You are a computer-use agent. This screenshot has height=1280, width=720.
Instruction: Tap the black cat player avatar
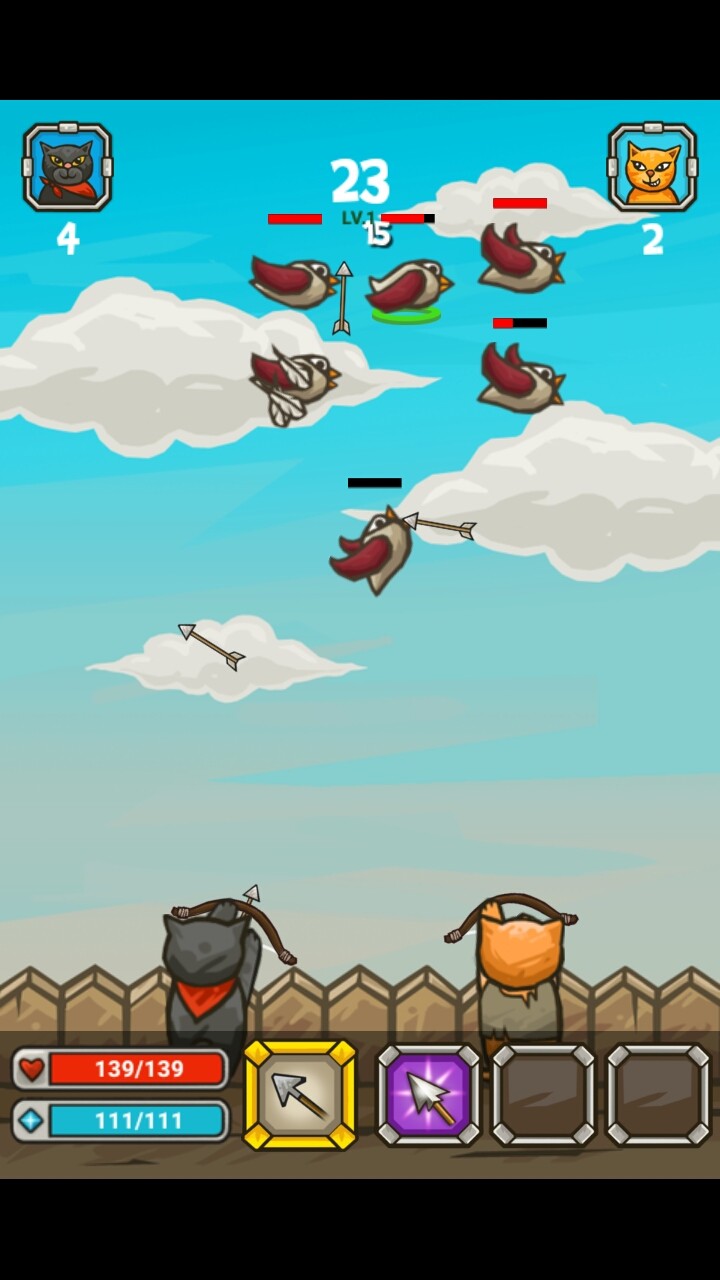67,167
